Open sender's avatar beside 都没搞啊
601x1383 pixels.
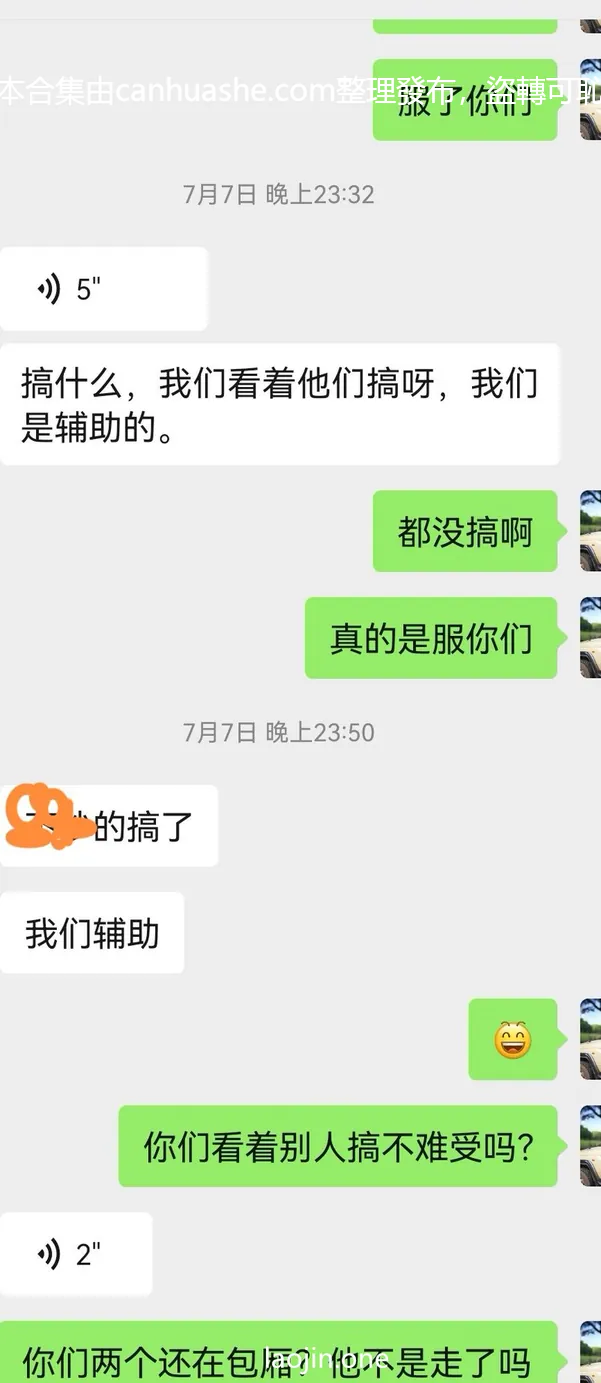(x=590, y=531)
